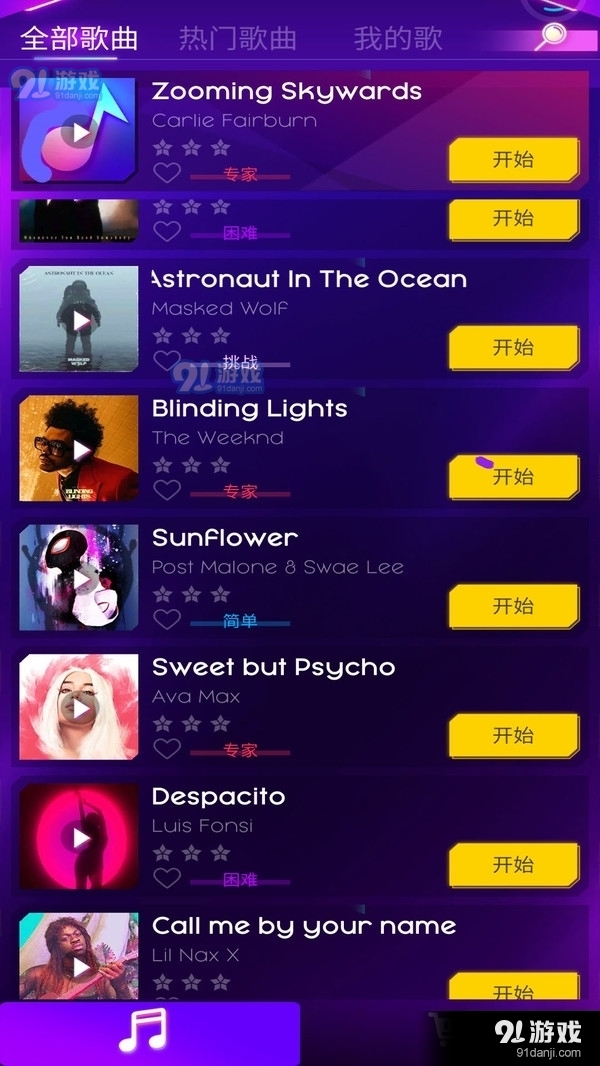
Task: Favorite Blinding Lights with the heart
Action: click(x=167, y=491)
